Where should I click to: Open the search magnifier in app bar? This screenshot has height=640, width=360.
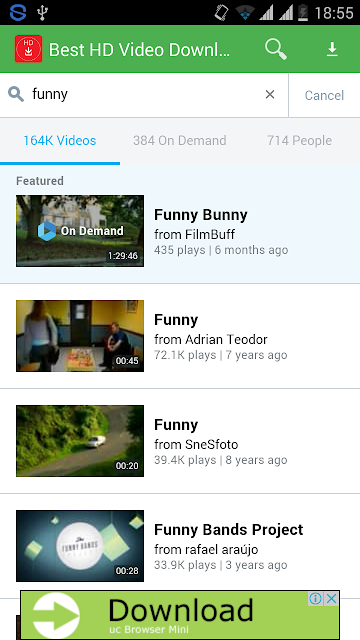pos(276,49)
